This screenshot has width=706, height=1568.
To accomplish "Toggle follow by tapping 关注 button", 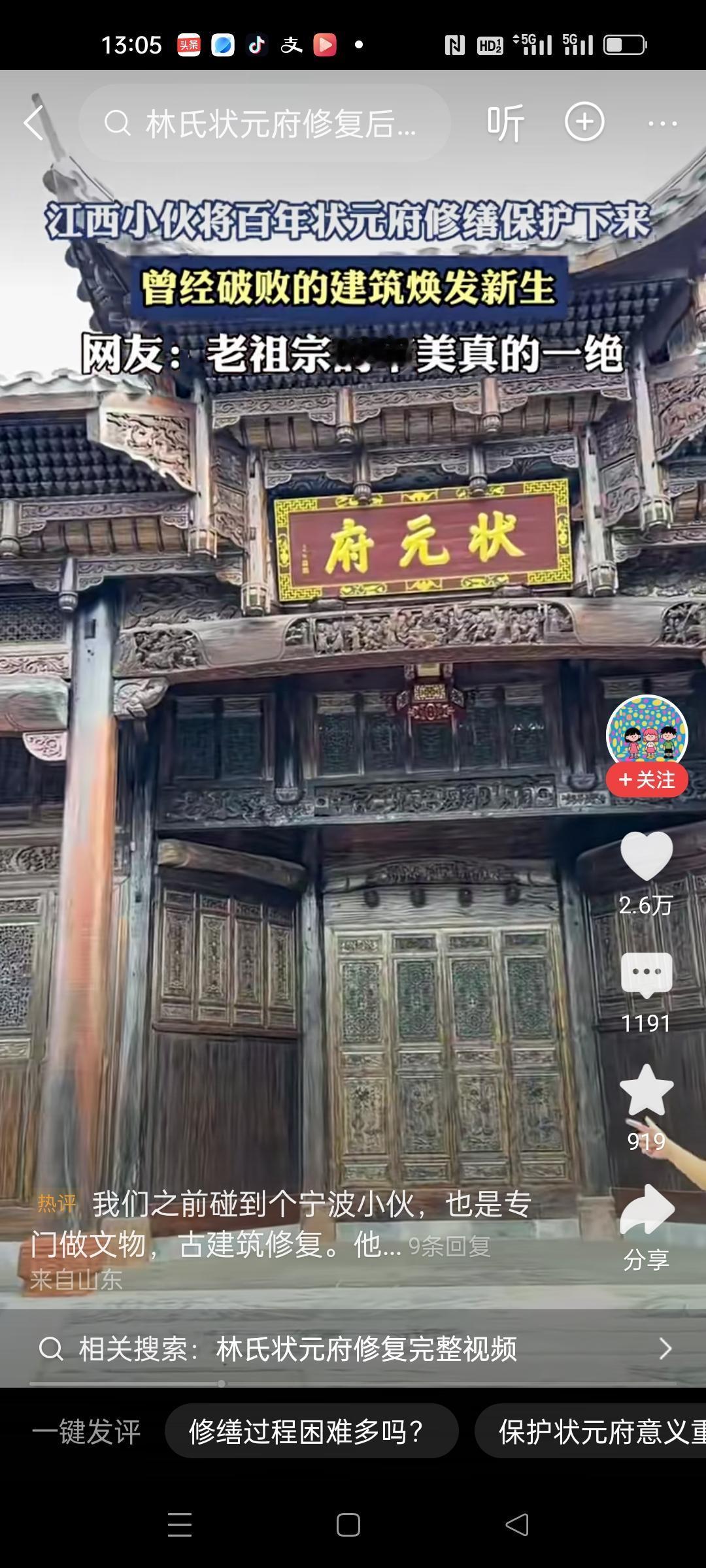I will [x=647, y=777].
